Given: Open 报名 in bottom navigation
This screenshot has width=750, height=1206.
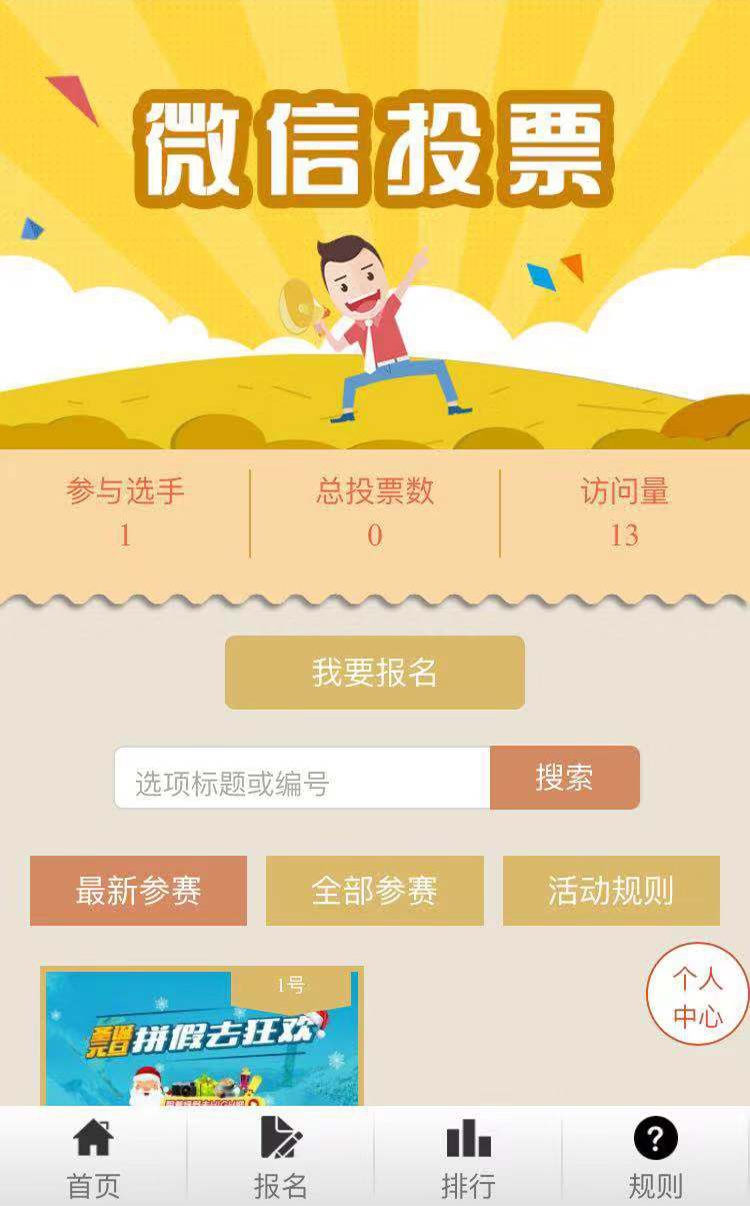Looking at the screenshot, I should pos(281,1158).
